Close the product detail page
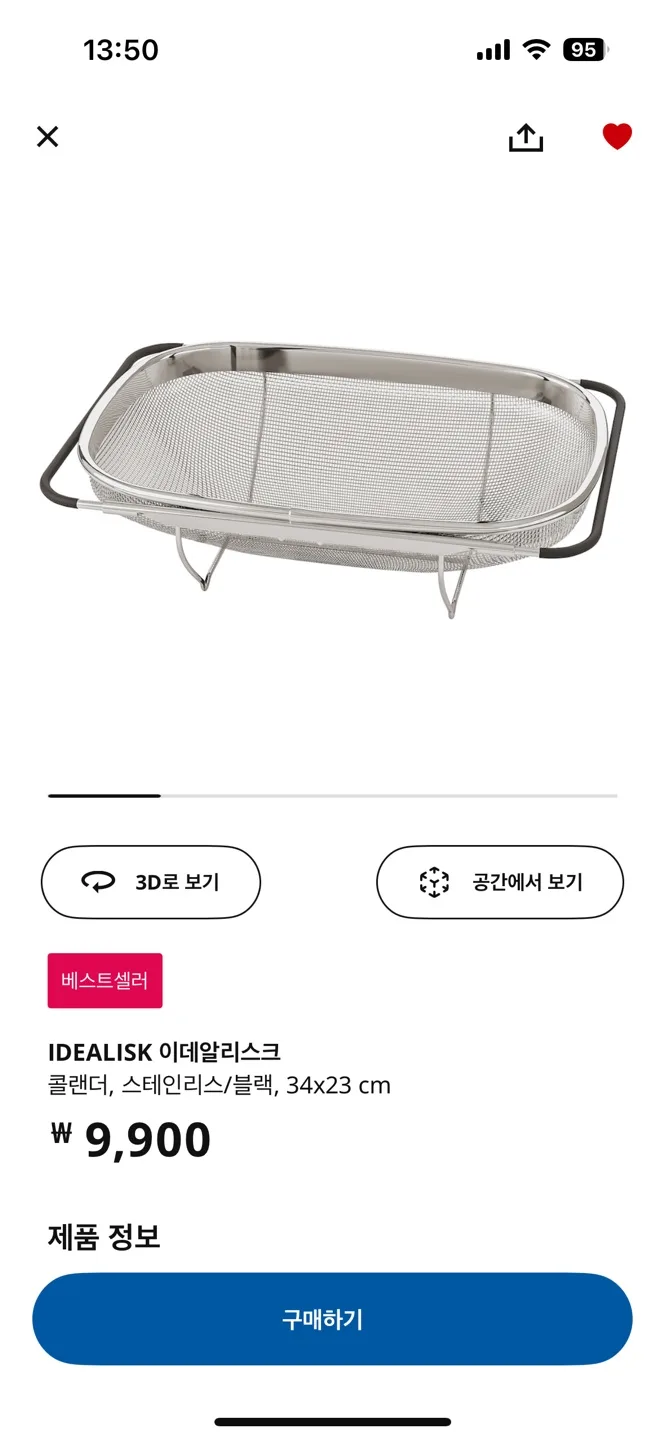 coord(47,137)
